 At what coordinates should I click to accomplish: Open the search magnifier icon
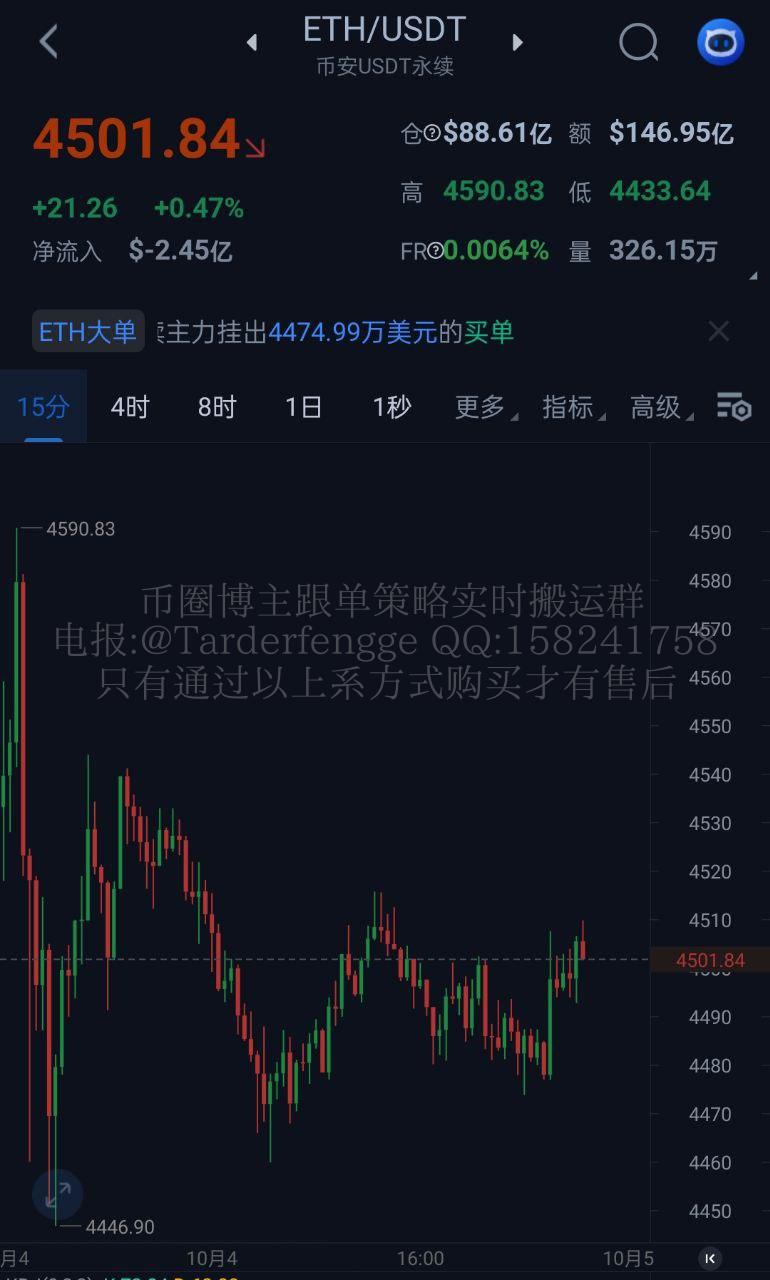pyautogui.click(x=638, y=42)
